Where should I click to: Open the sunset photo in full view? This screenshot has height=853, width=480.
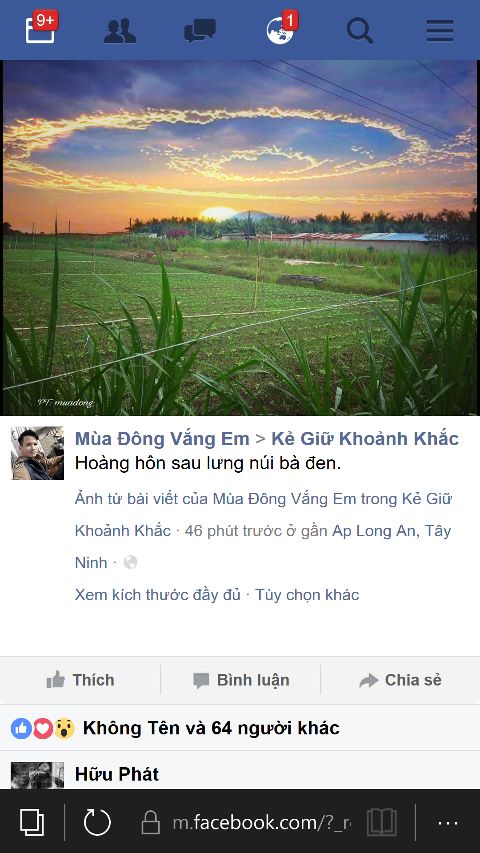[x=240, y=238]
